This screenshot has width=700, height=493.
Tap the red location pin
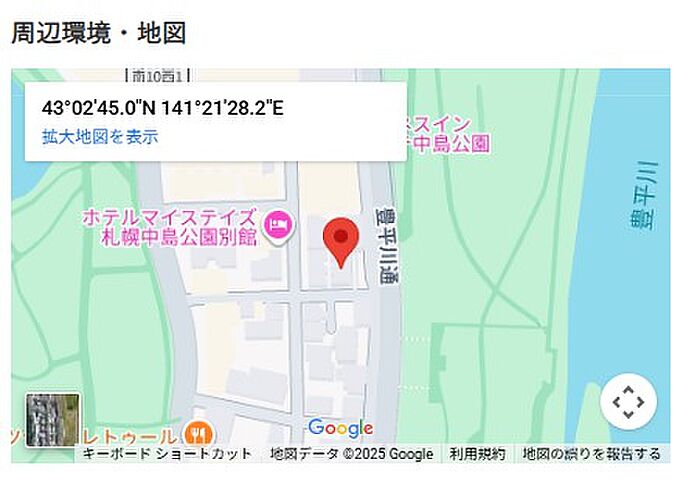[342, 241]
